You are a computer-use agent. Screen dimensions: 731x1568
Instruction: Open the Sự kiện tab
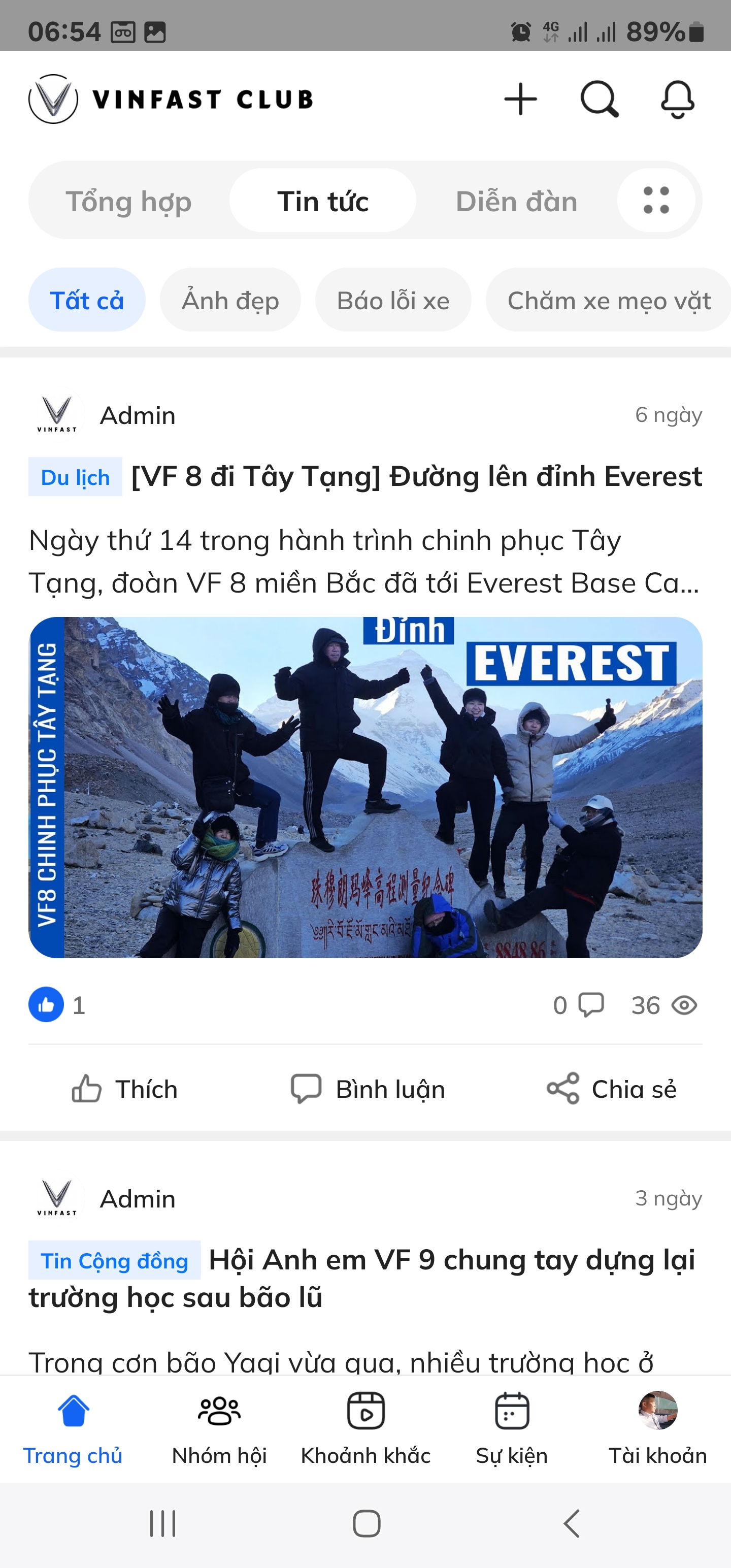point(511,1428)
